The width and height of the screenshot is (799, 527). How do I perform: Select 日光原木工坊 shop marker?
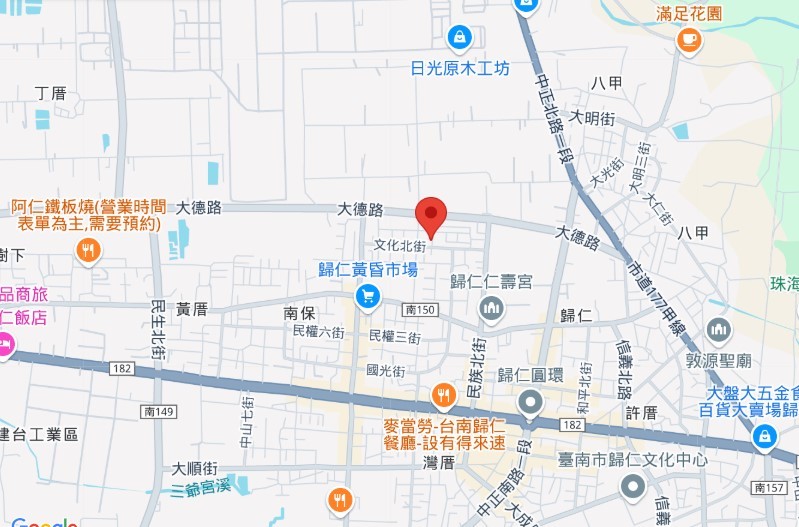pos(459,38)
